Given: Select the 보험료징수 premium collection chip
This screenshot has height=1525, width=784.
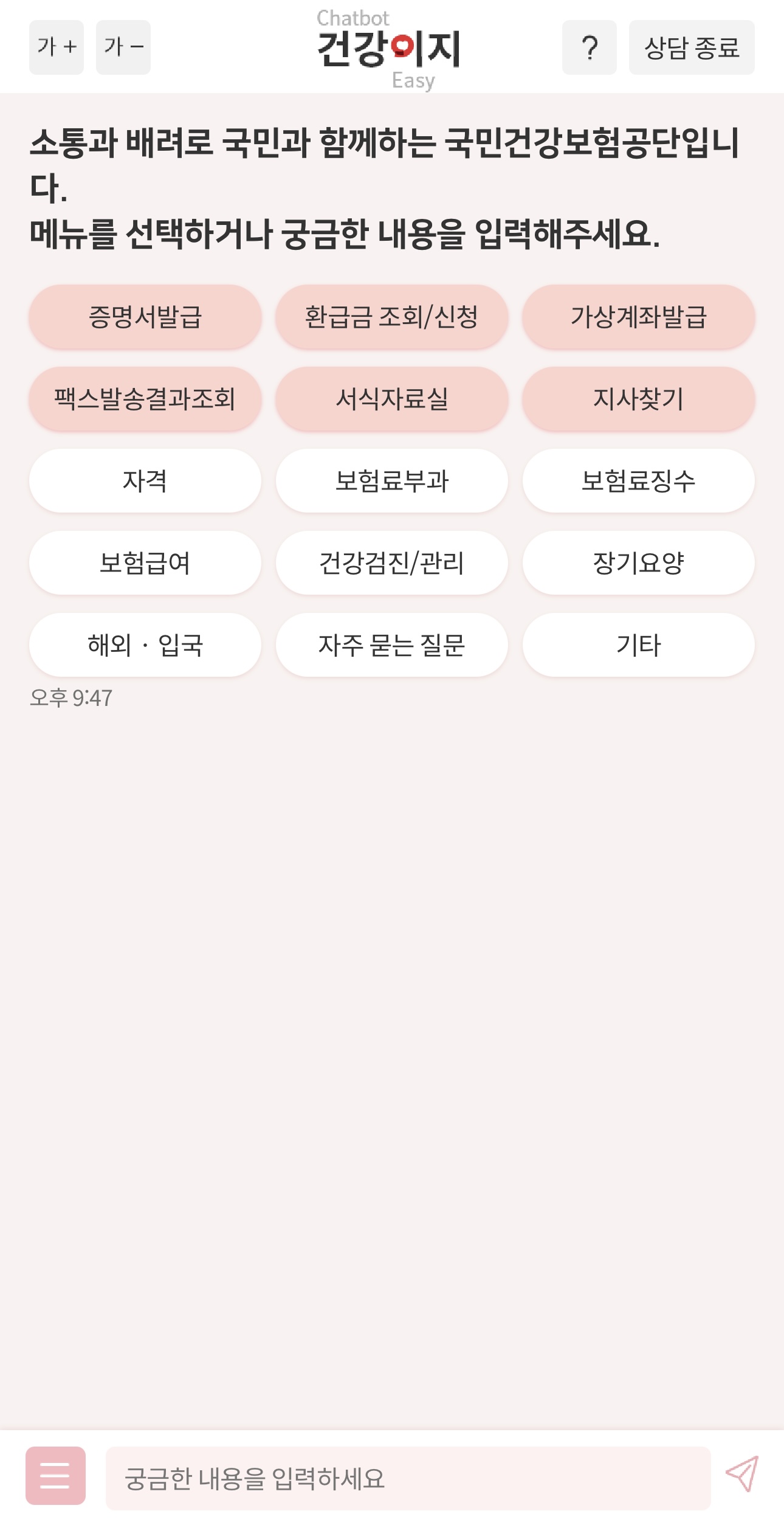Looking at the screenshot, I should click(x=638, y=480).
